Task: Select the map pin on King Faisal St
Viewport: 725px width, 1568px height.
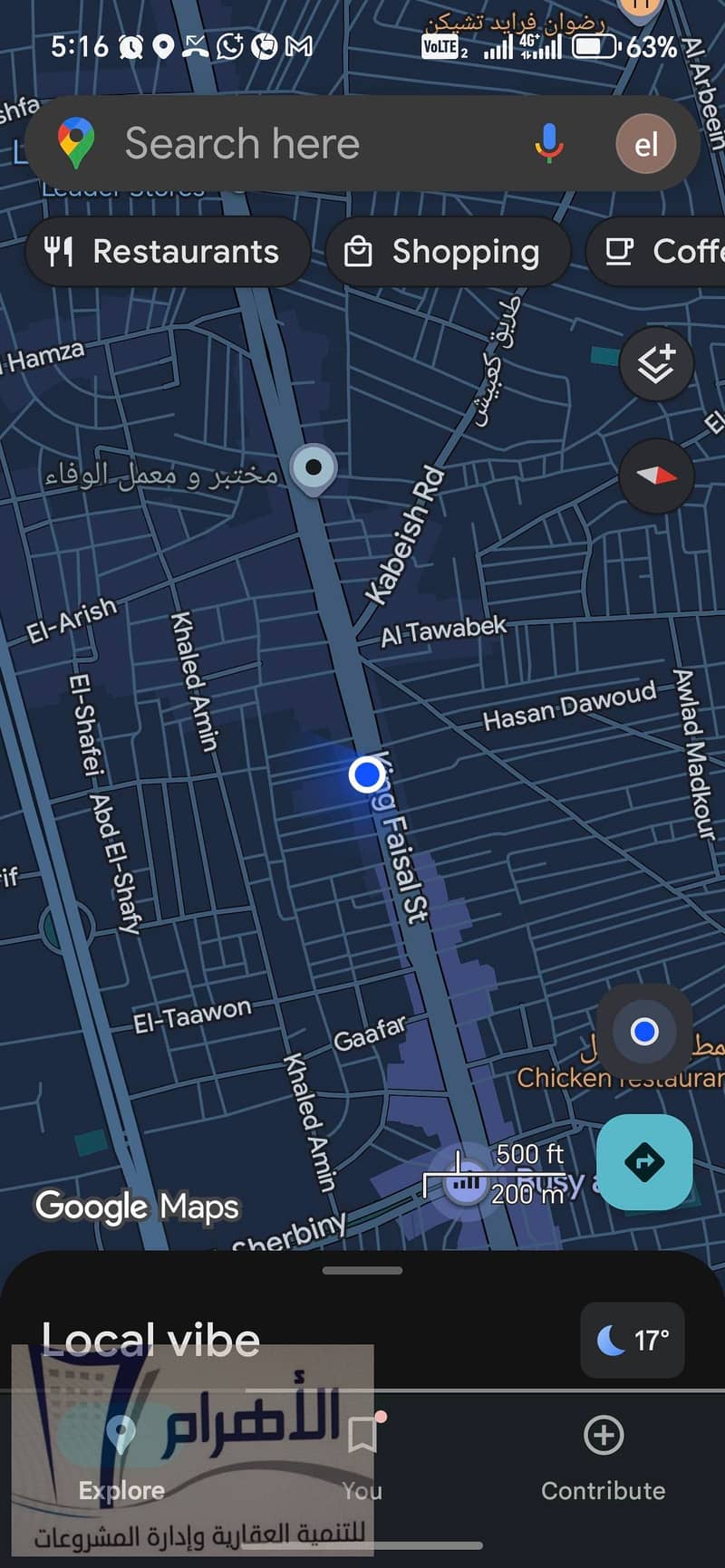Action: pyautogui.click(x=314, y=468)
